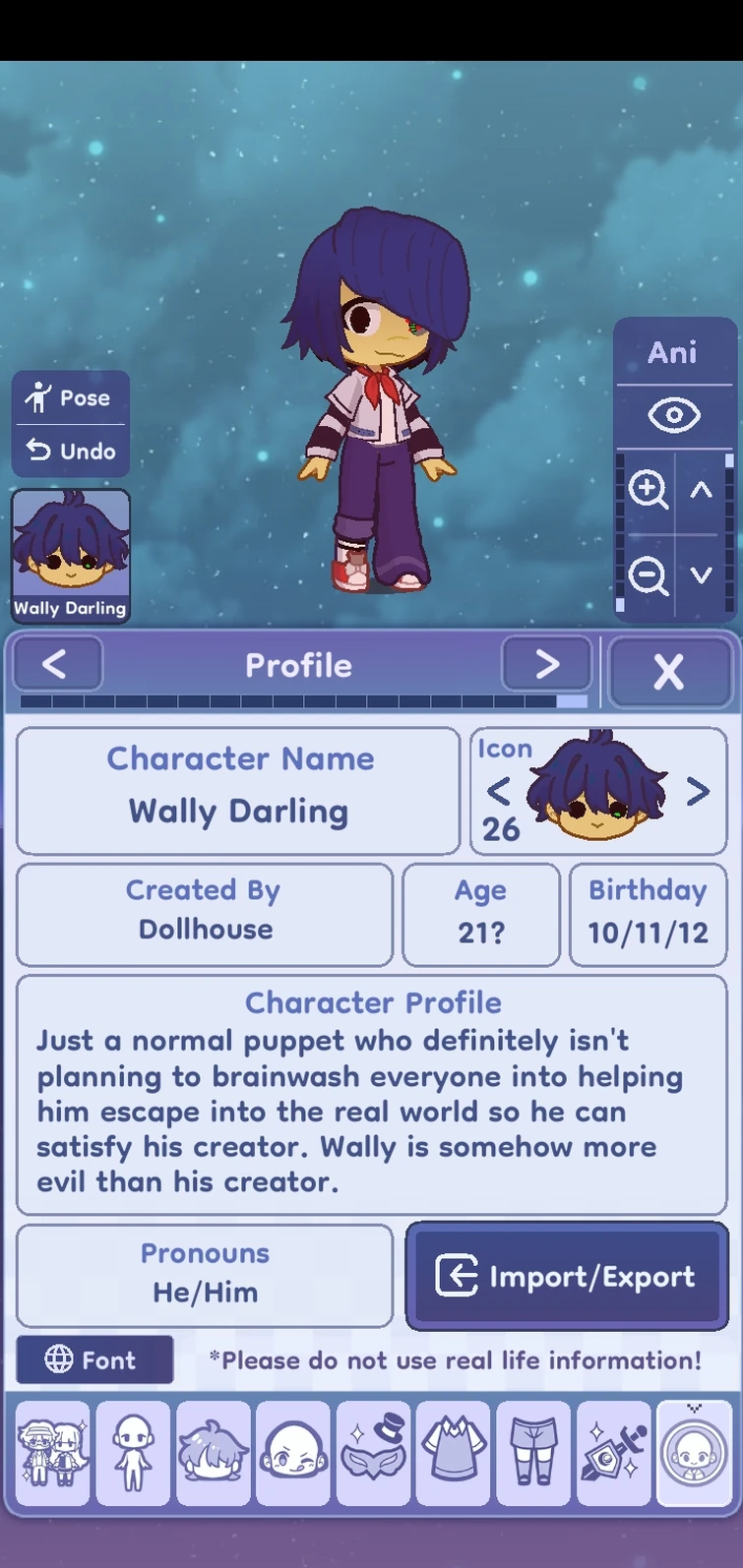This screenshot has width=743, height=1568.
Task: Open the Font selection option
Action: point(94,1360)
